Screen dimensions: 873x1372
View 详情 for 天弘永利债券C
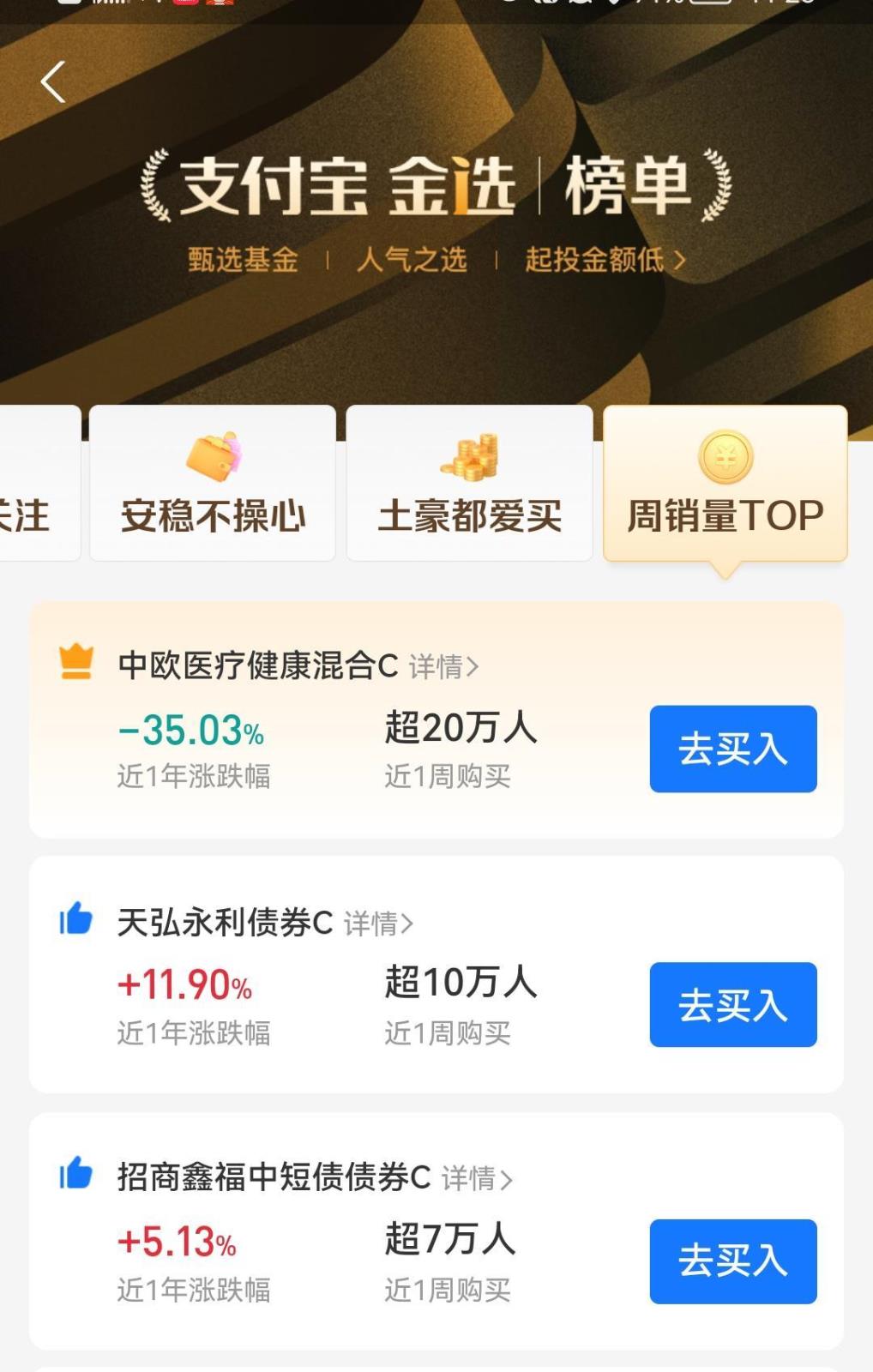pos(378,924)
